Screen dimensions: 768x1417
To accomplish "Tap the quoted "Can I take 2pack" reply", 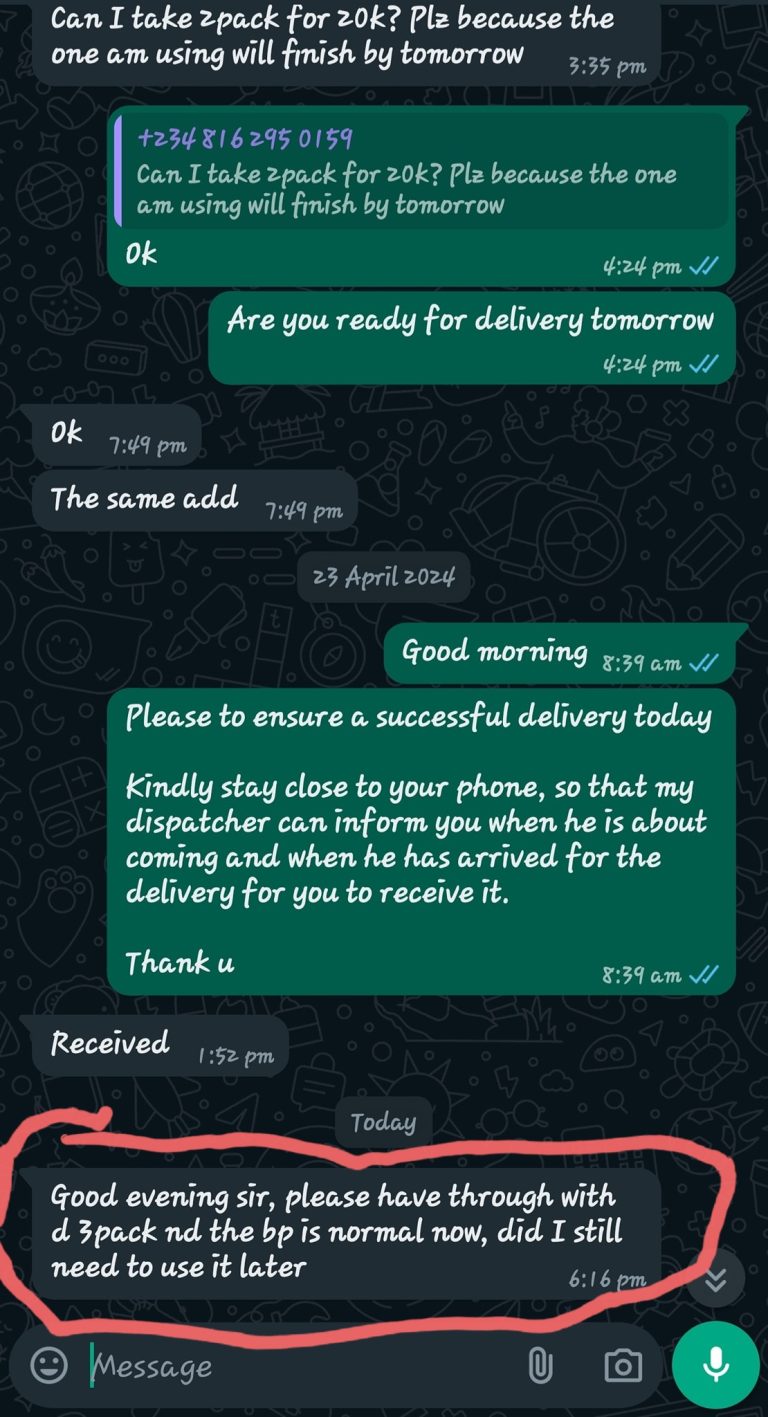I will point(420,172).
